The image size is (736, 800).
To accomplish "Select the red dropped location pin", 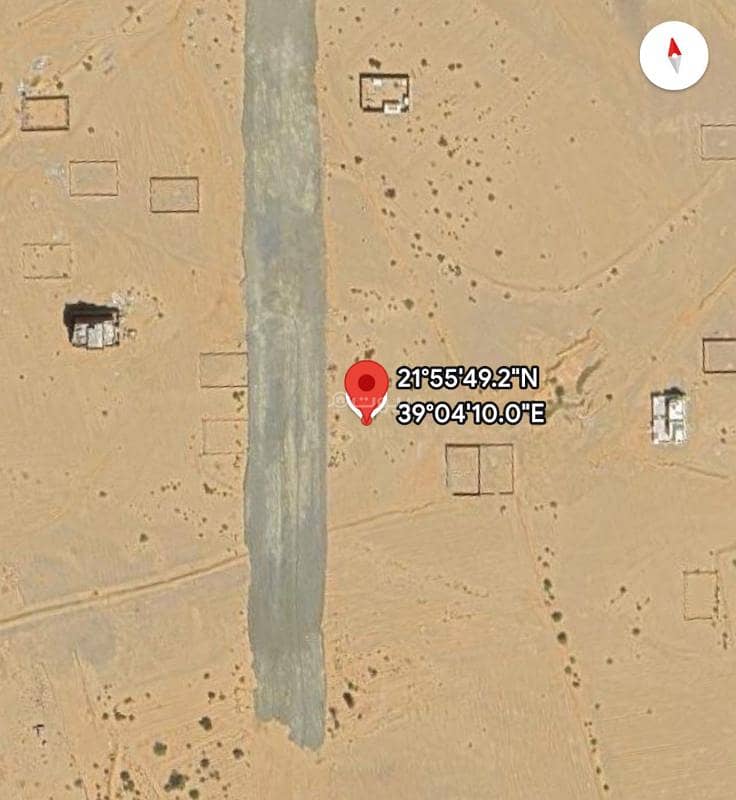I will coord(367,387).
